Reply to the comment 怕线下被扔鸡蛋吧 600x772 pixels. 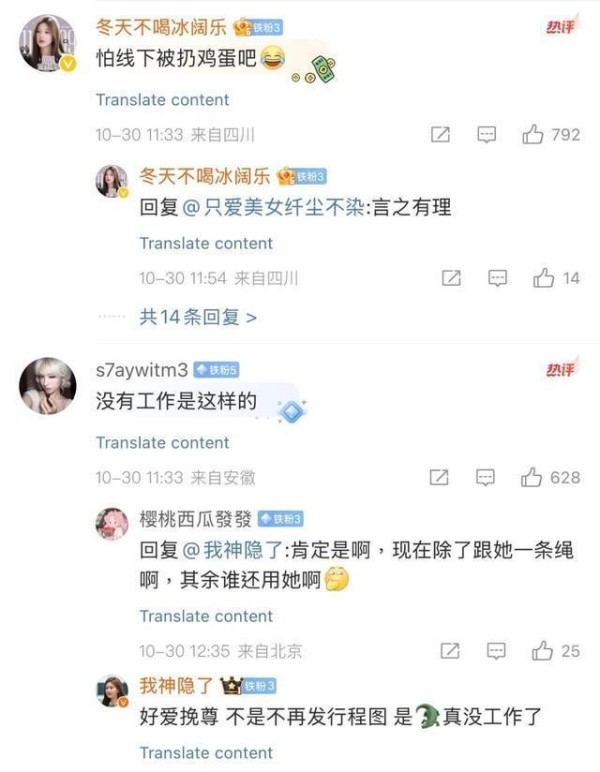click(487, 134)
